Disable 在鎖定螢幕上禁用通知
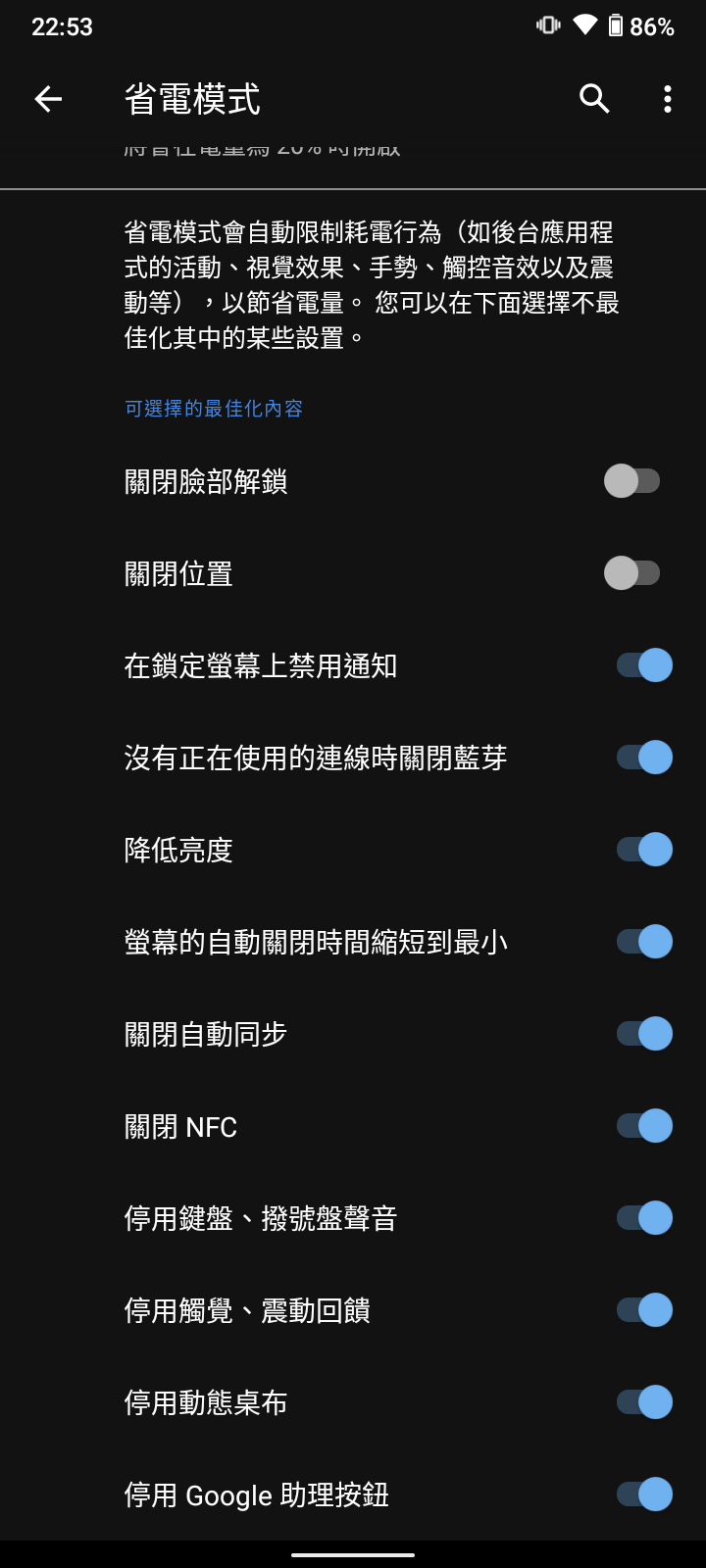Viewport: 706px width, 1568px height. [x=644, y=665]
